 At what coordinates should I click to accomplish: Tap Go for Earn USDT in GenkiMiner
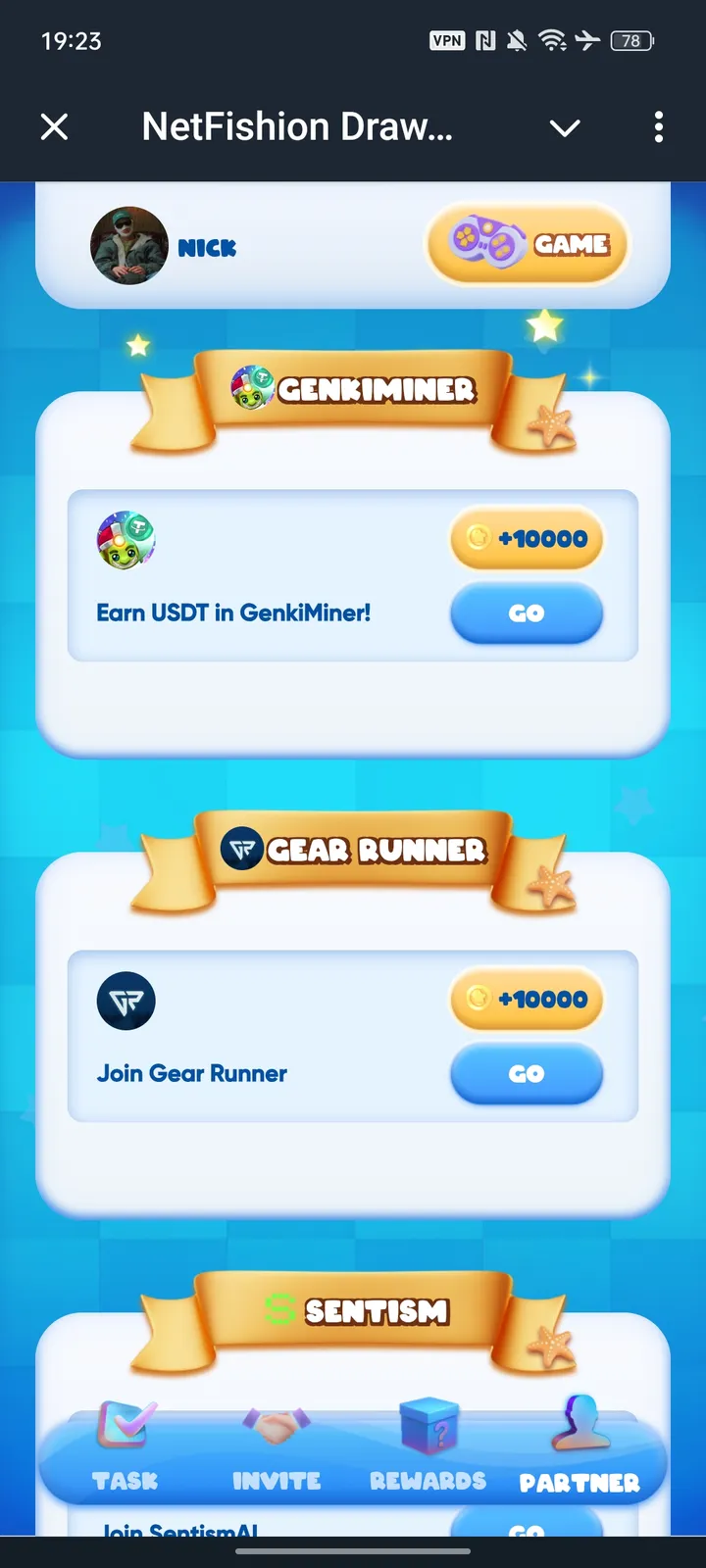[x=526, y=613]
